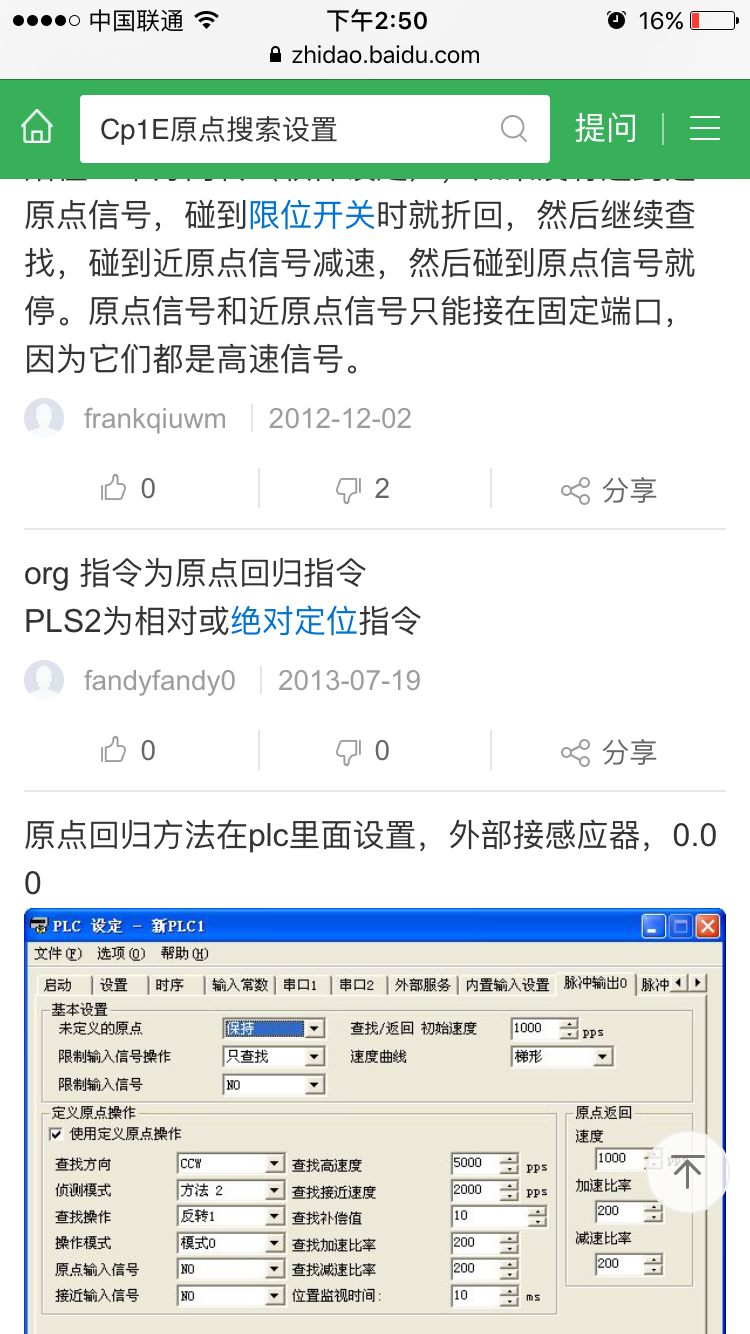Tap the 提问 button to ask a question
The height and width of the screenshot is (1334, 750).
point(605,128)
